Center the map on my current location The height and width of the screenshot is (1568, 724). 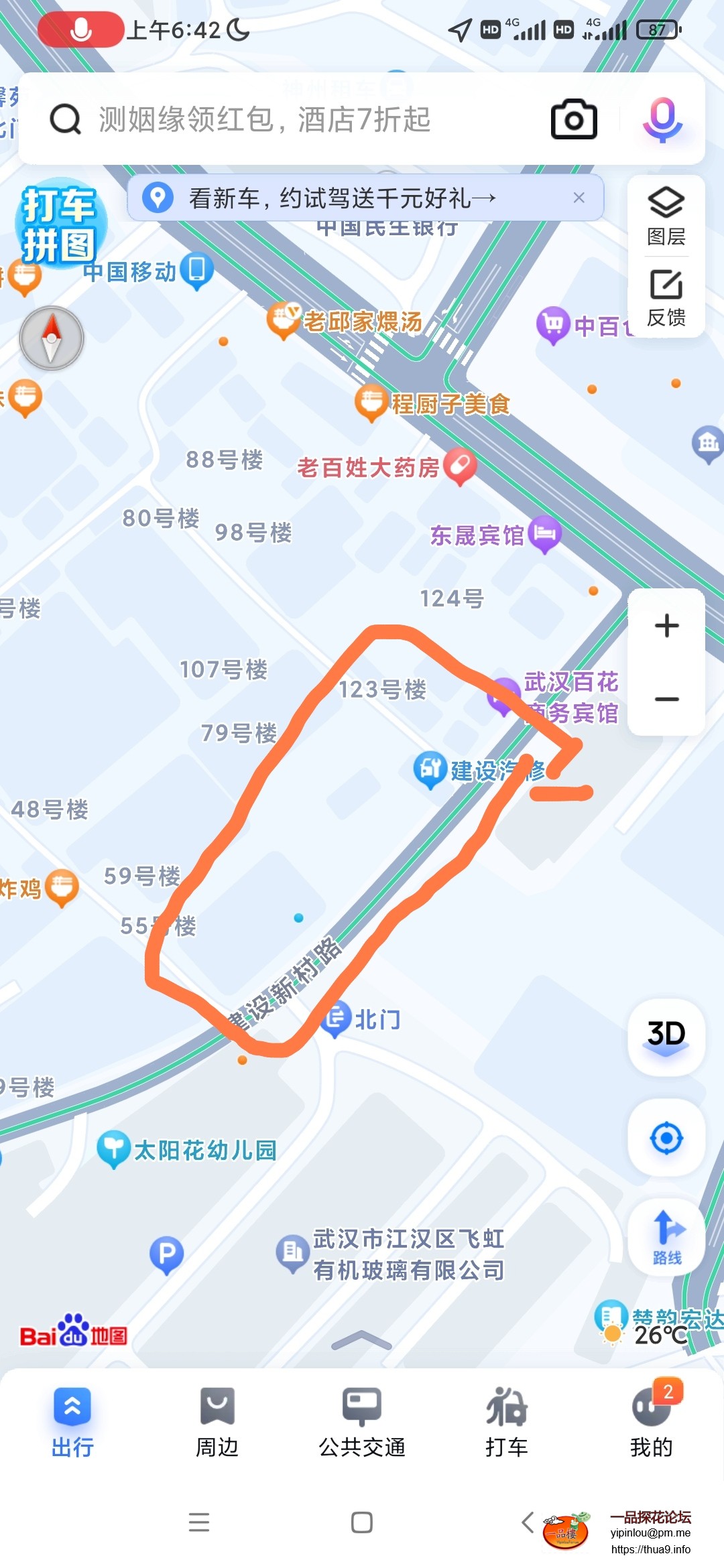click(666, 1138)
